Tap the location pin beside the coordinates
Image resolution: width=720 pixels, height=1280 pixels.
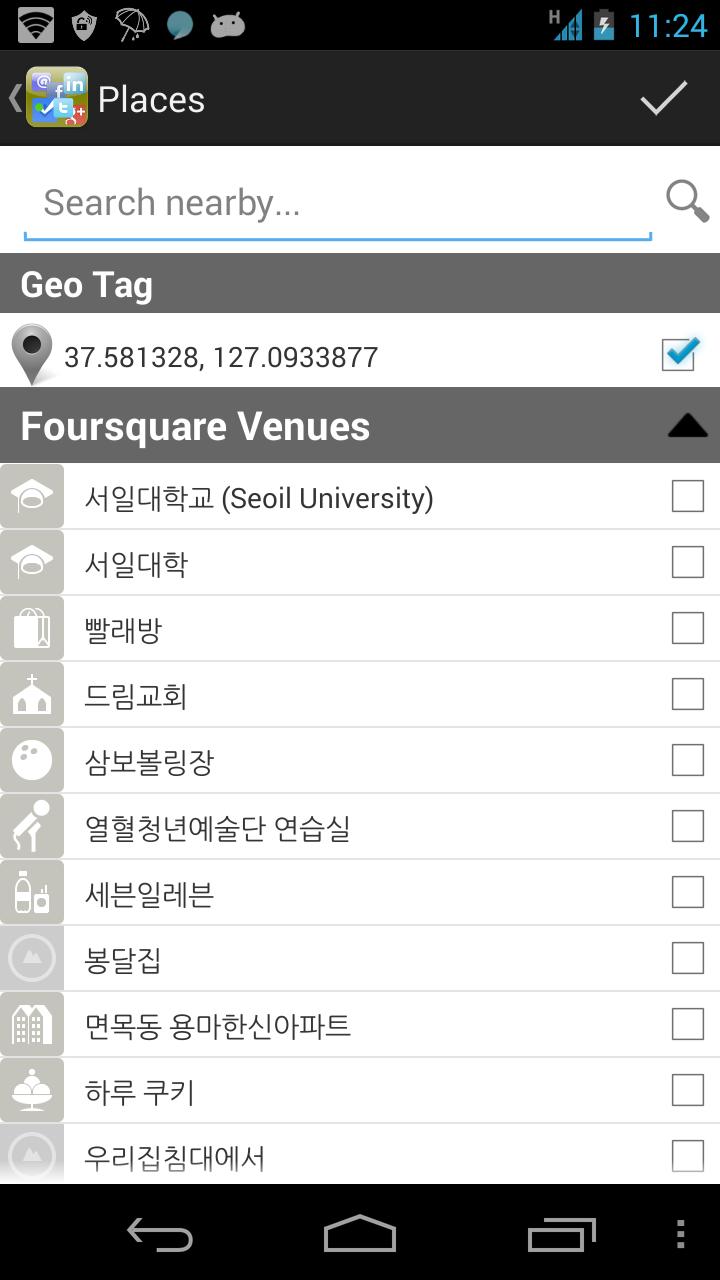coord(33,355)
